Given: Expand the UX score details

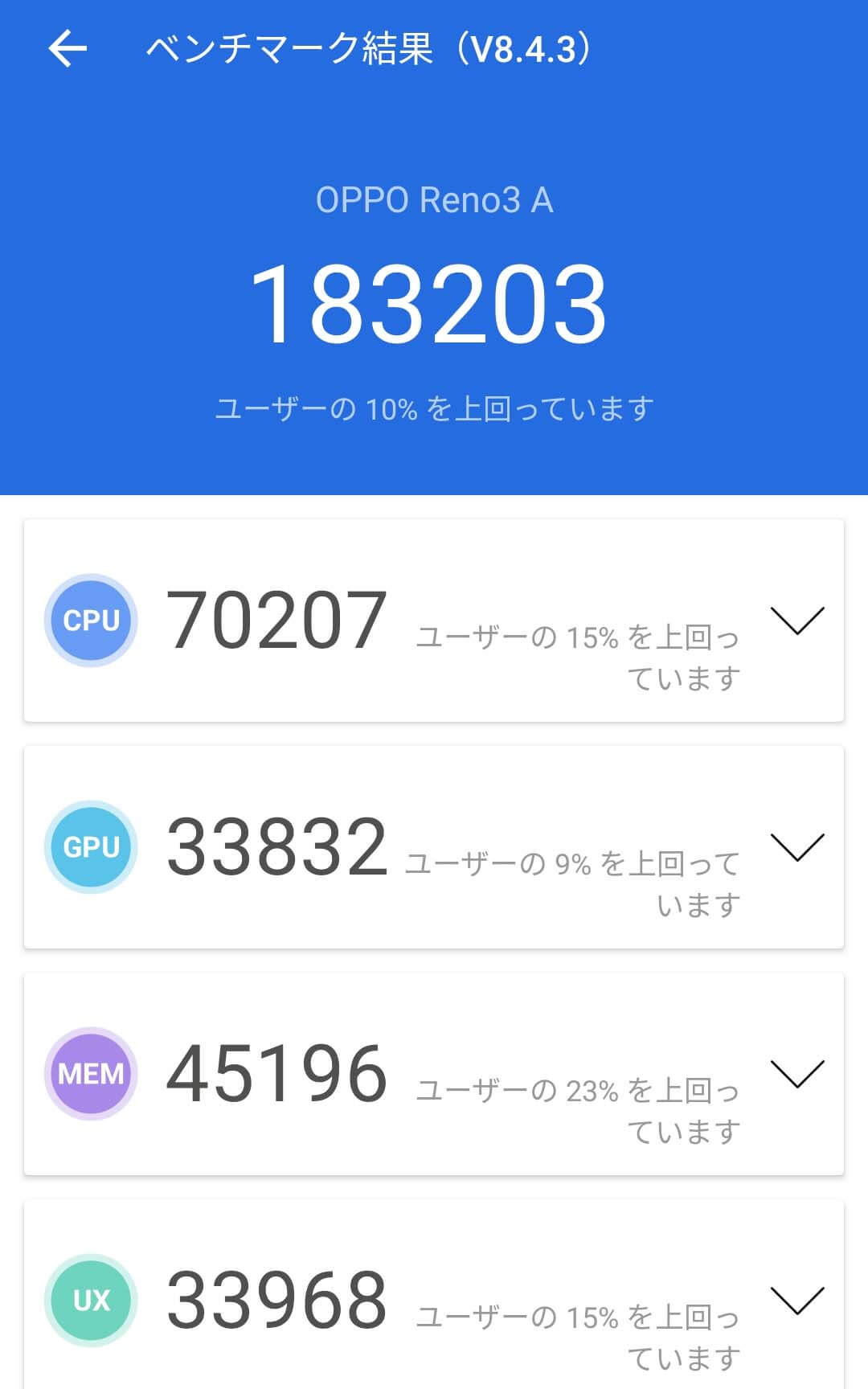Looking at the screenshot, I should point(797,1301).
